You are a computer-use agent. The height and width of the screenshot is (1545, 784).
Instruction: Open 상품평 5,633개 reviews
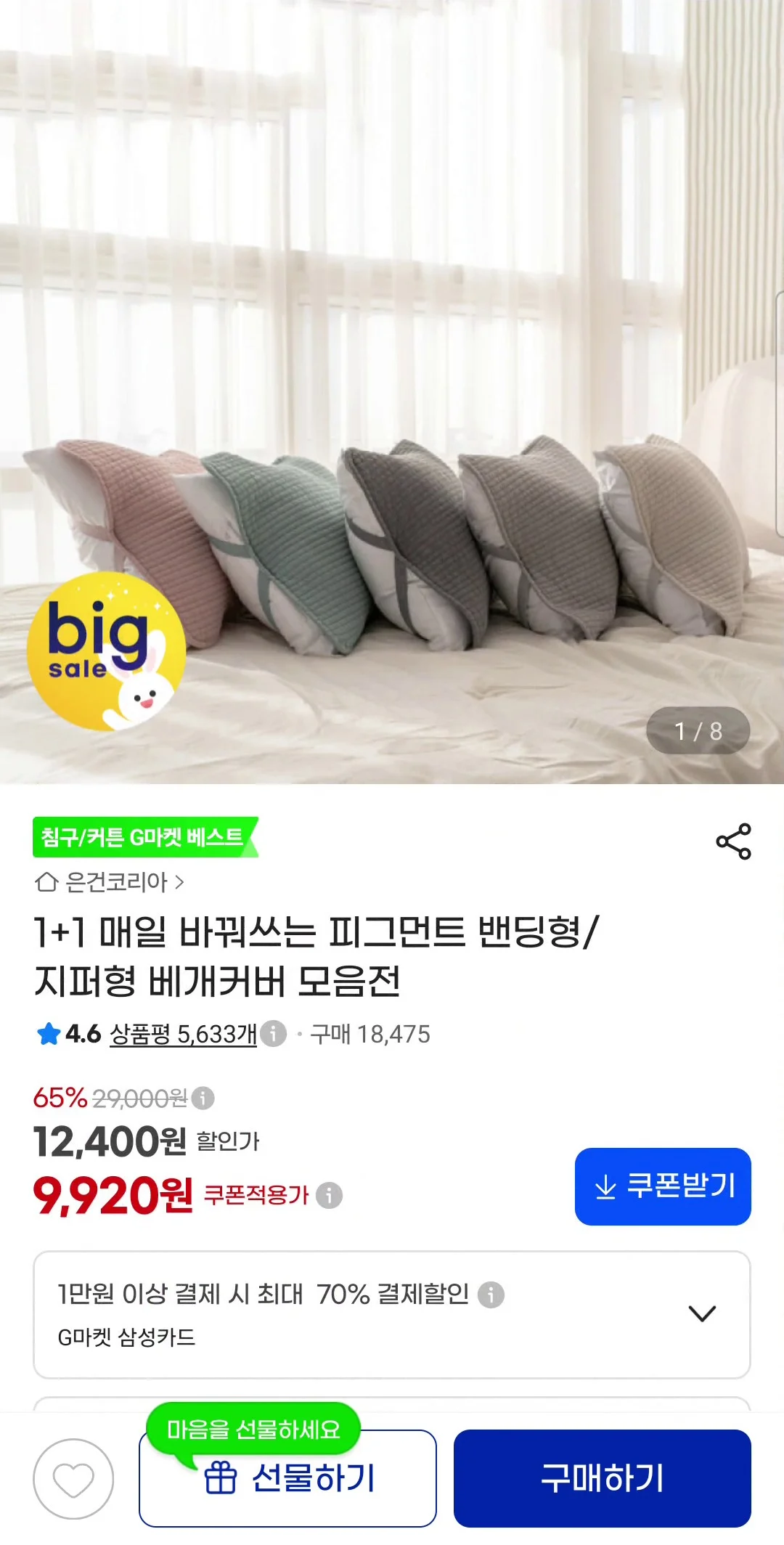tap(183, 1034)
